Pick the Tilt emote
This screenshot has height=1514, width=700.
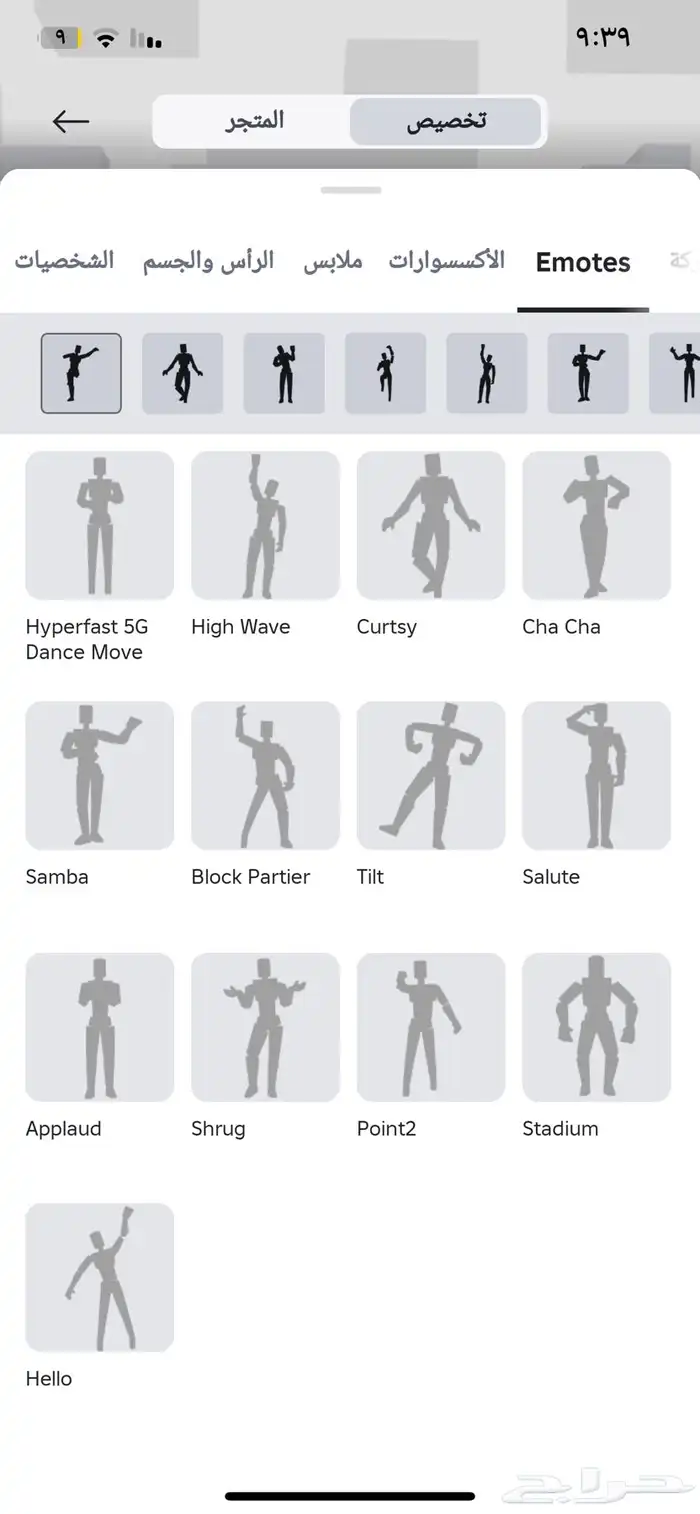click(x=431, y=776)
